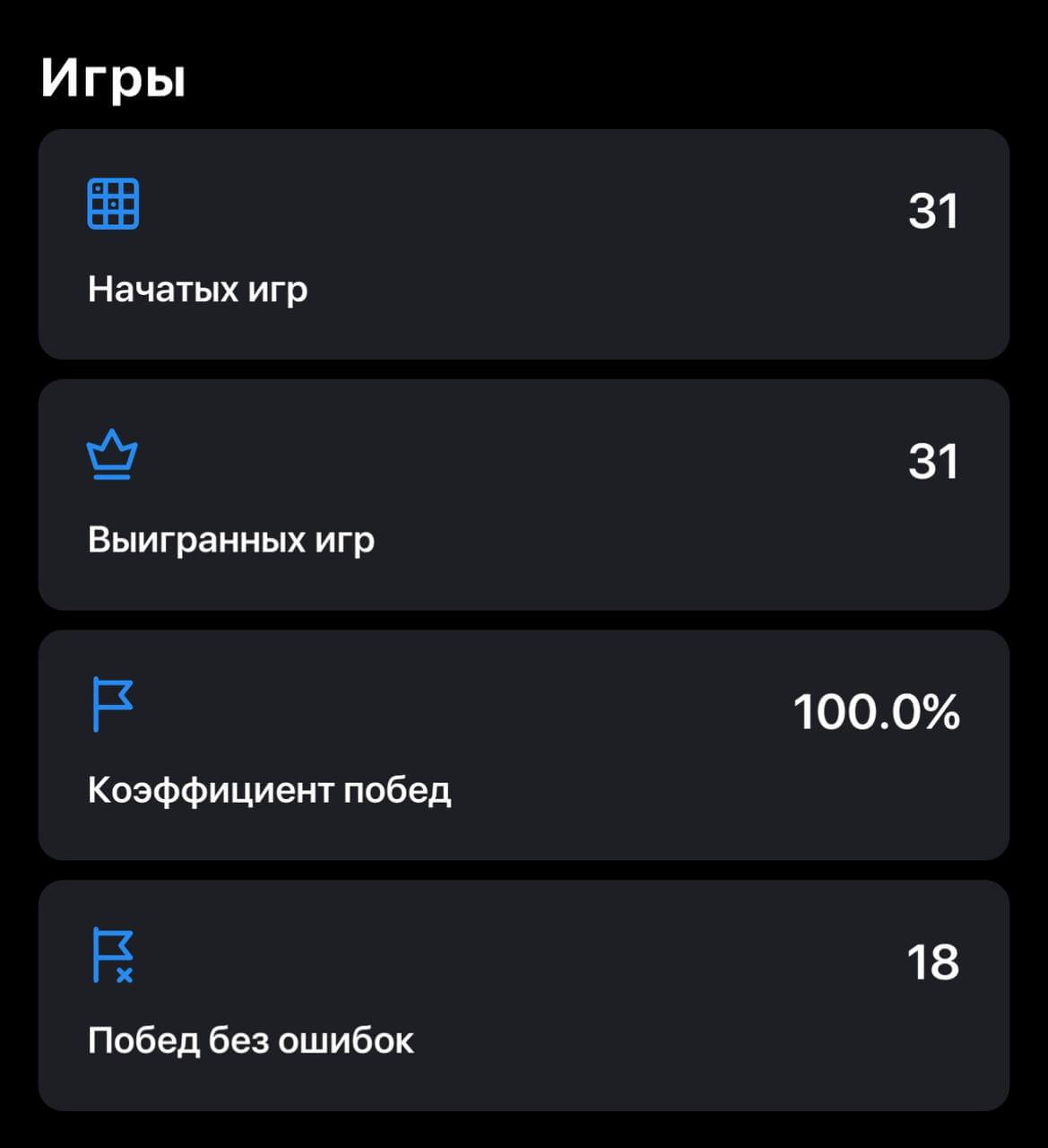Click the flag icon next to Коэффициент побед

pos(111,705)
